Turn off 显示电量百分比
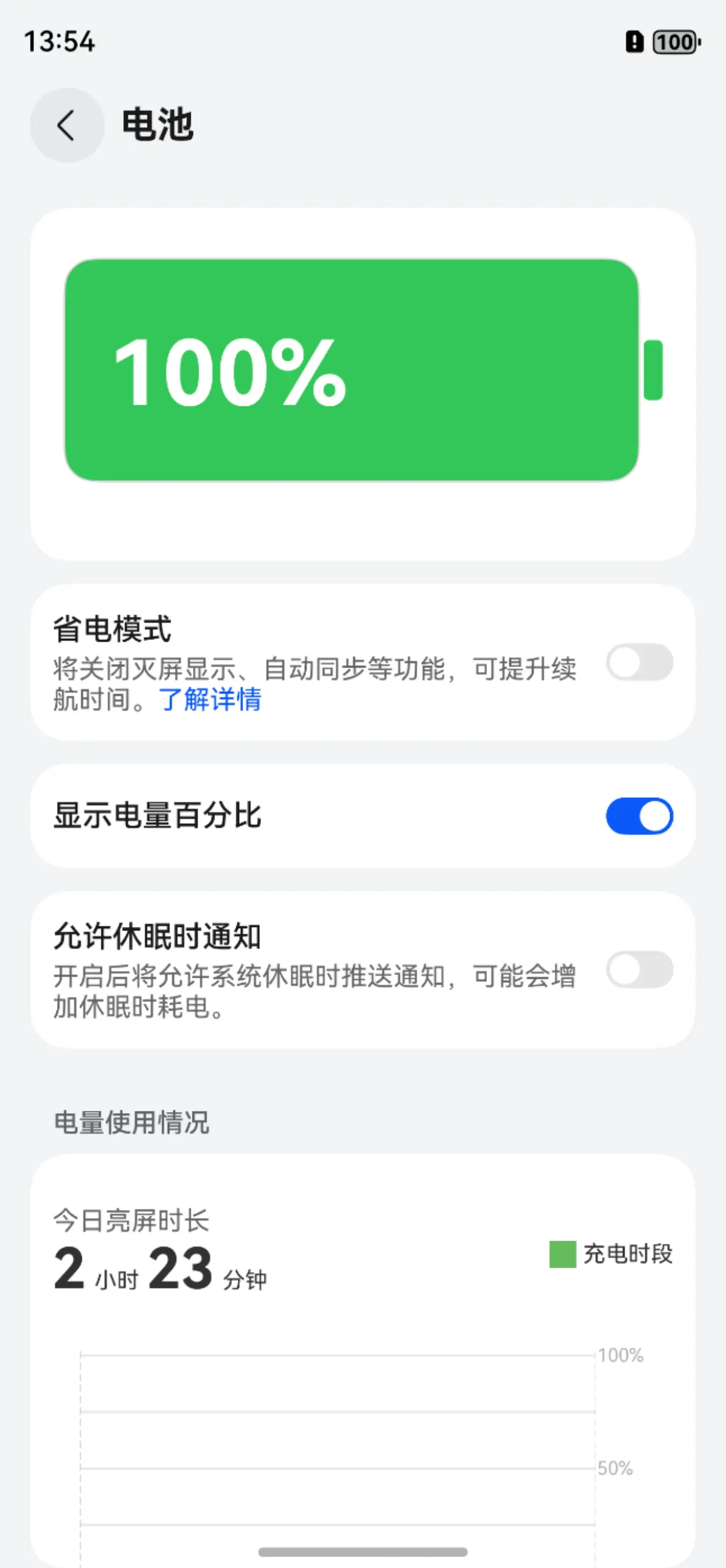Screen dimensions: 726x1568 click(639, 816)
